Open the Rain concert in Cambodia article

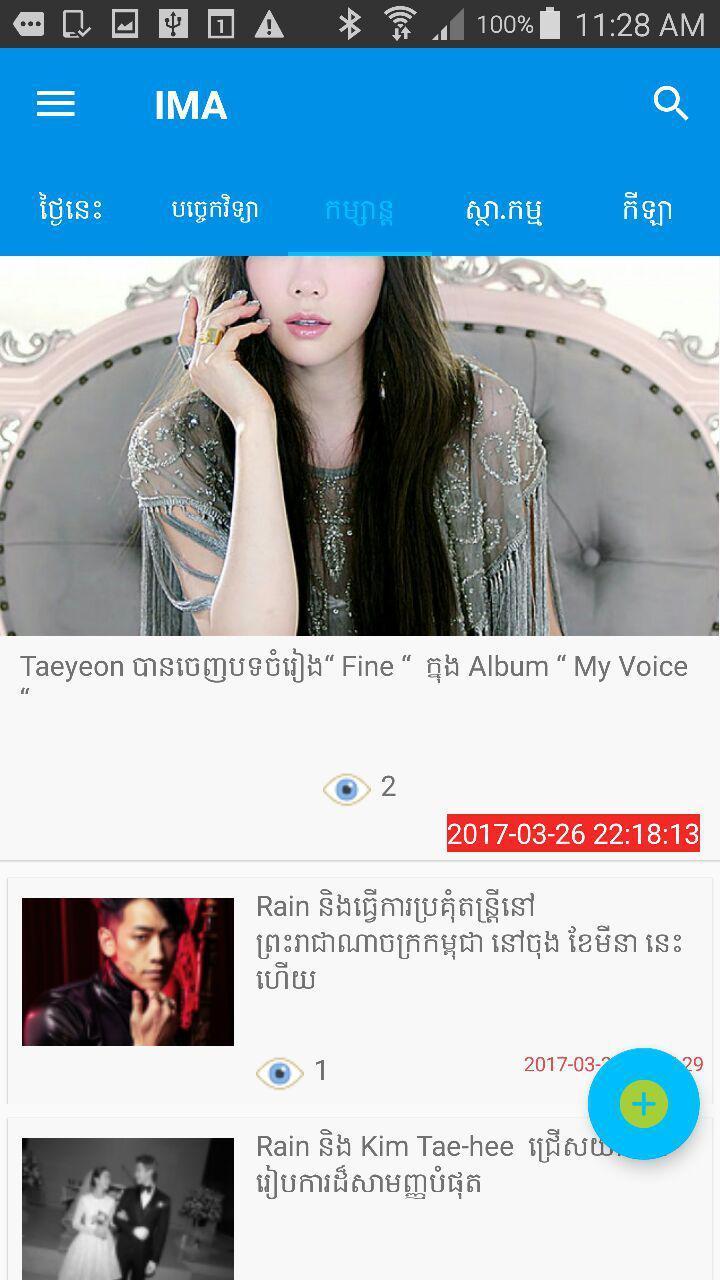pyautogui.click(x=468, y=942)
